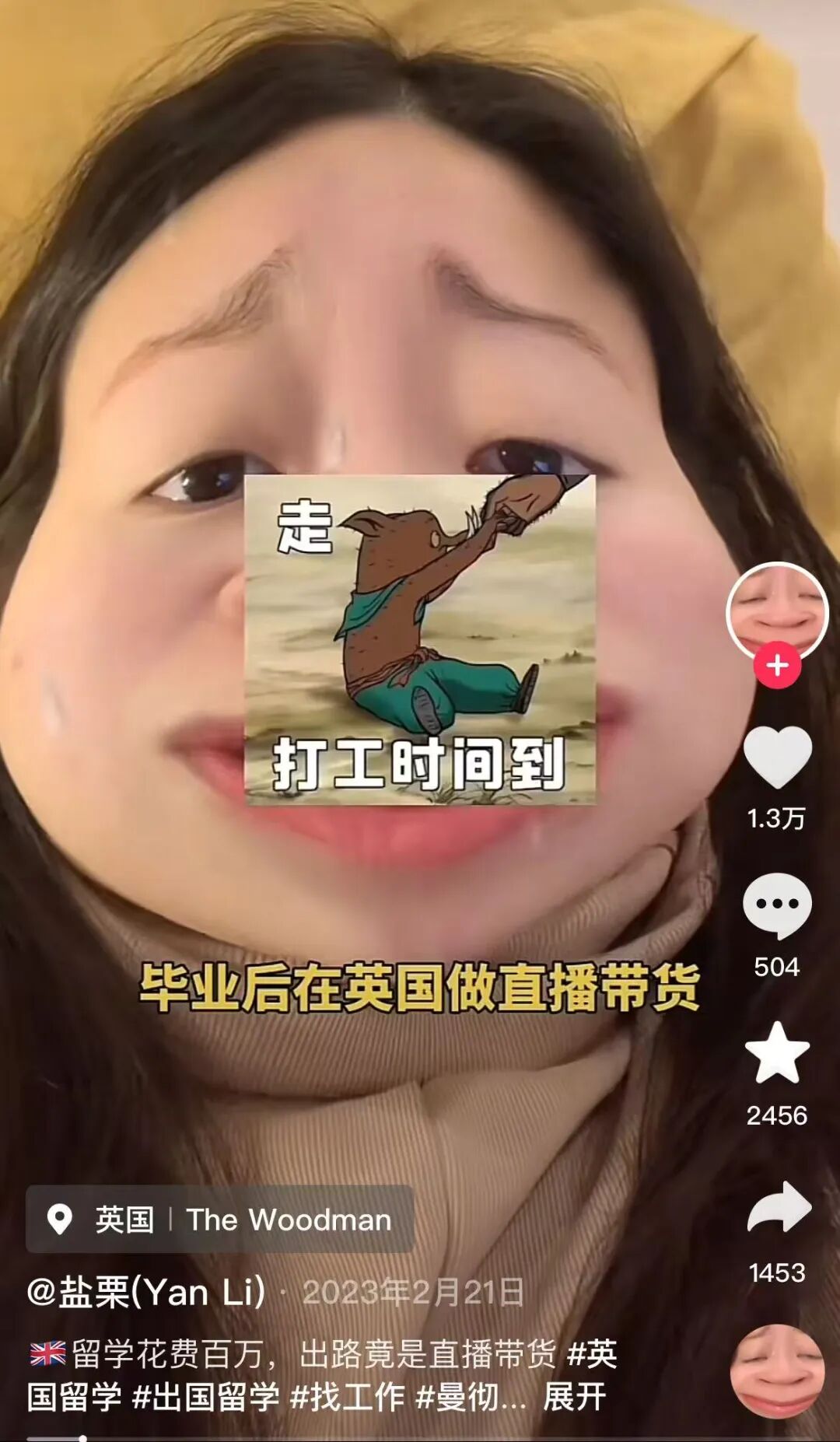
Task: Open the comments with 504 replies
Action: [777, 906]
